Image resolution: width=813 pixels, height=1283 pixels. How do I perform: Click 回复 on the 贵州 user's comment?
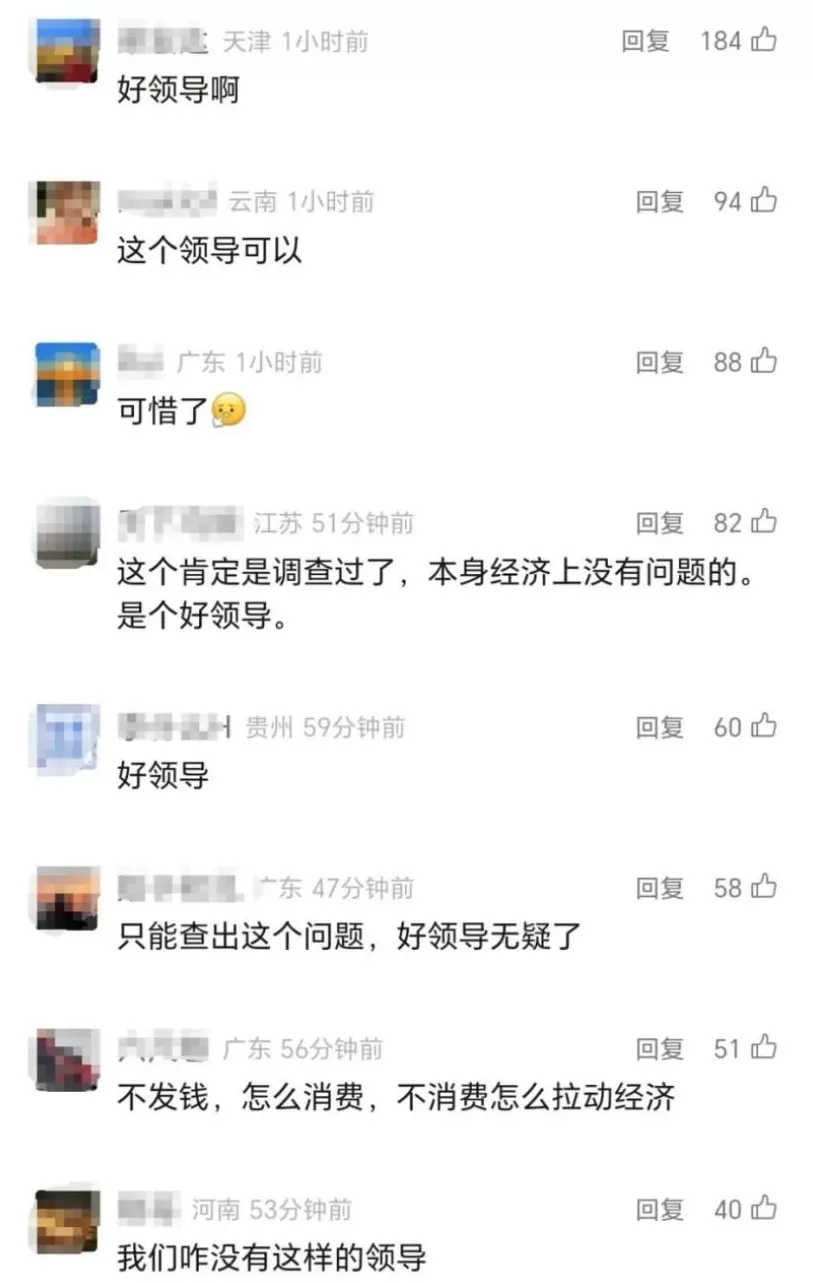coord(657,727)
